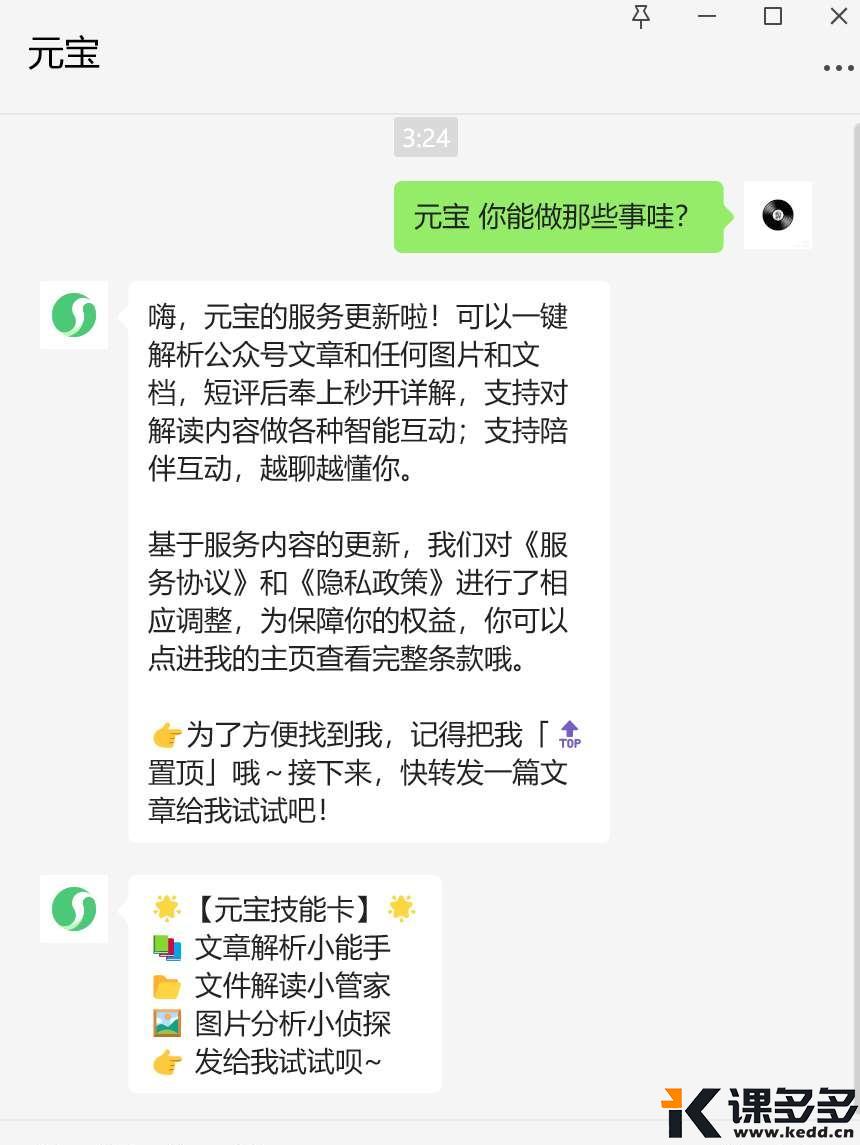The height and width of the screenshot is (1145, 860).
Task: Click the yellow folder icon beside 文件解读小管家
Action: click(168, 985)
